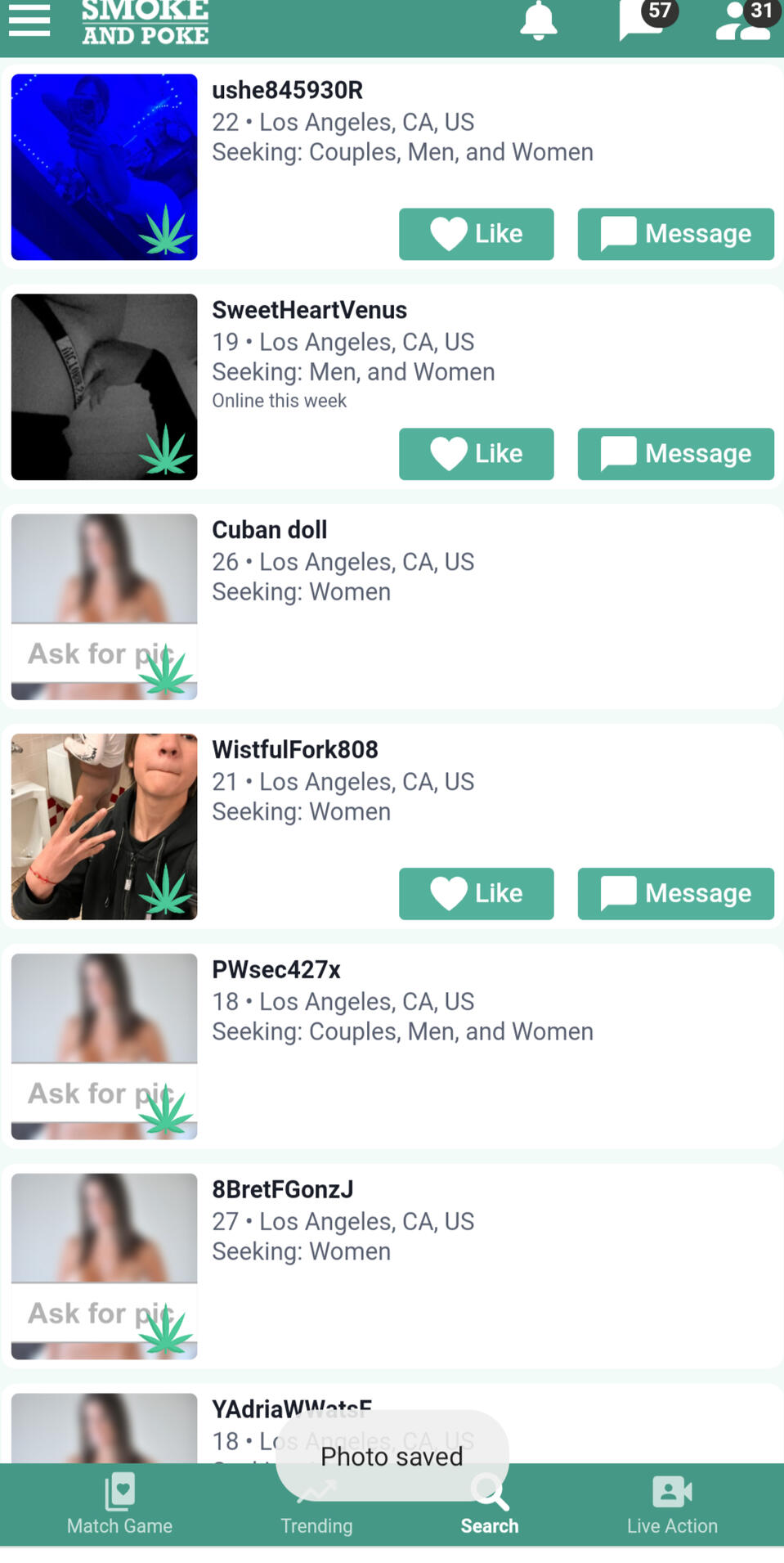Open SweetHeartVenus's profile photo
The width and height of the screenshot is (784, 1563).
click(x=104, y=386)
